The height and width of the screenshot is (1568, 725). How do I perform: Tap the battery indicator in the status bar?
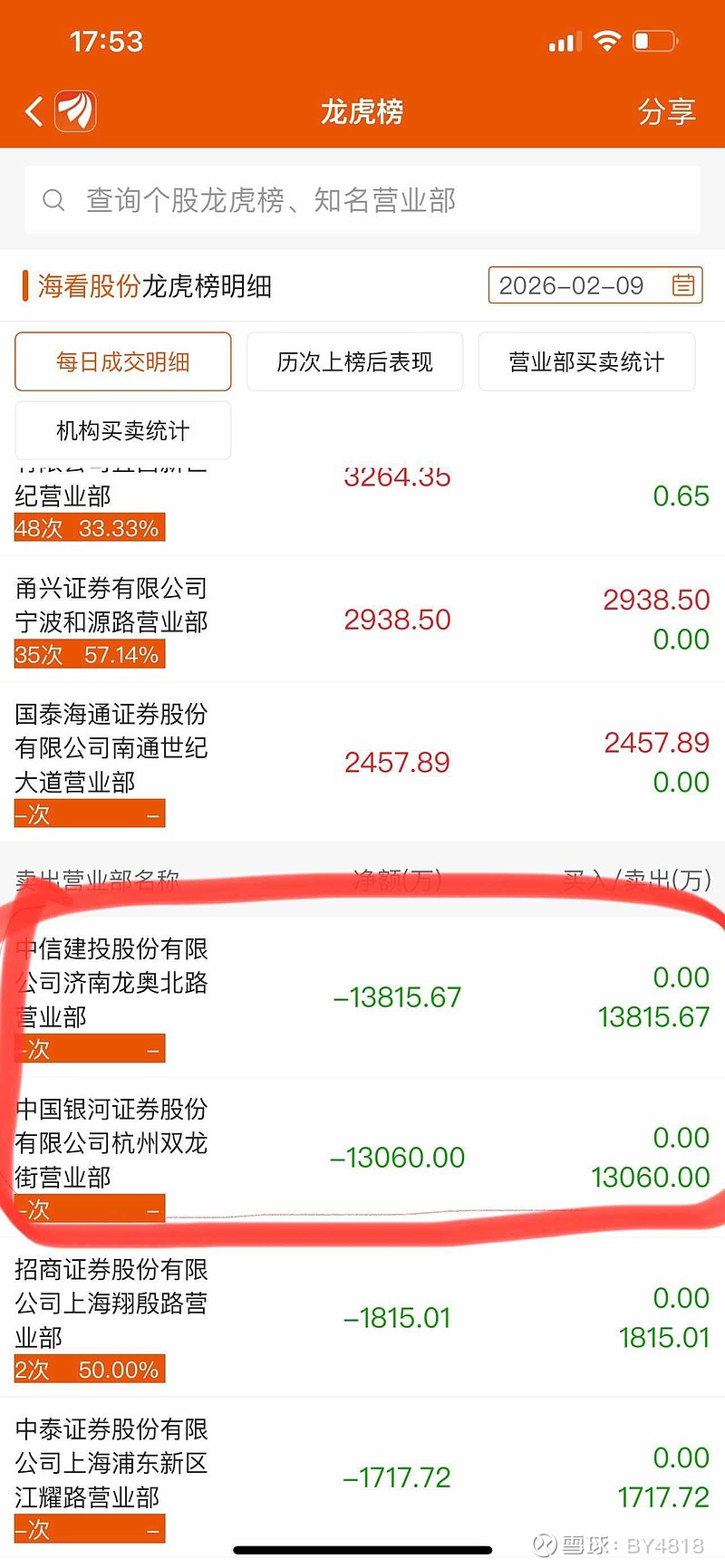654,40
